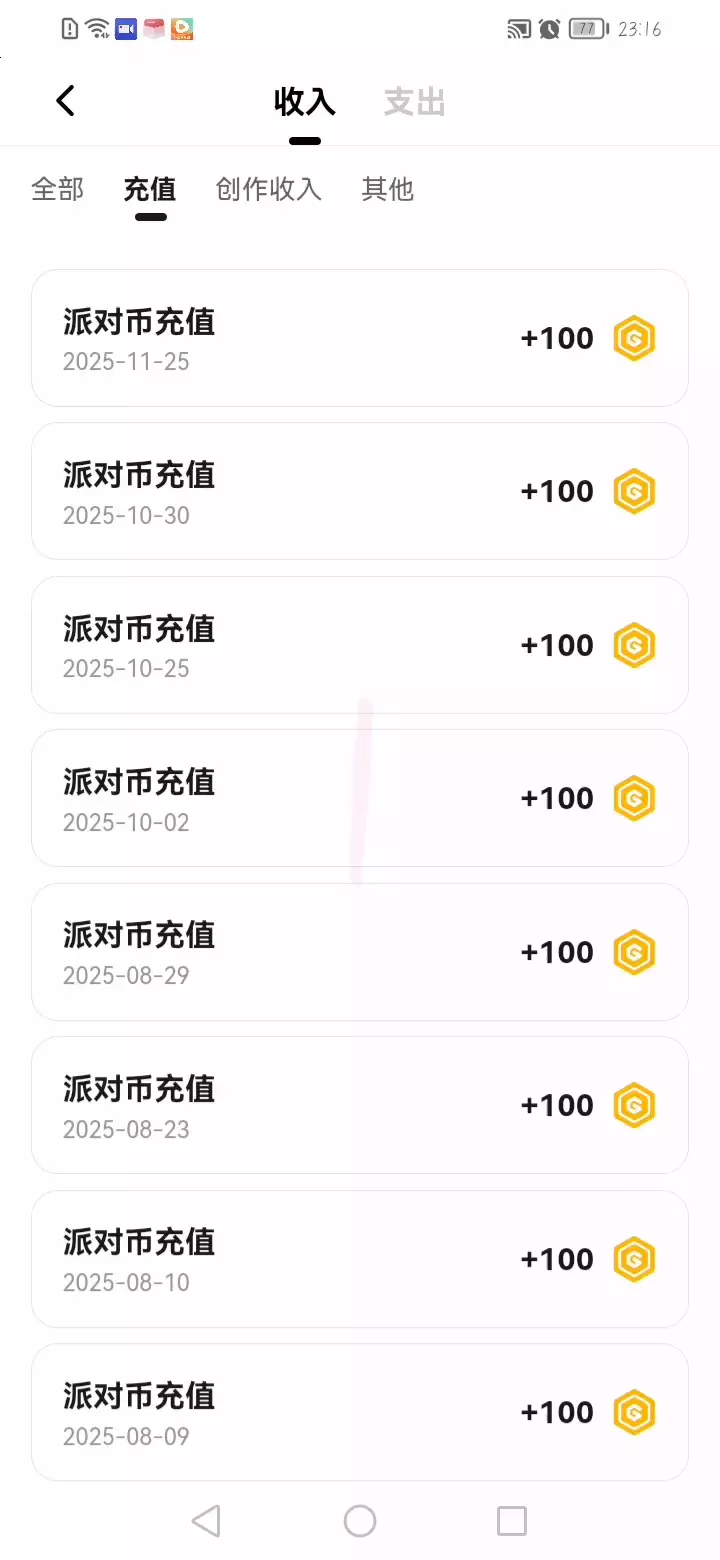View the 2025-10-02 派对币充值 record

[x=360, y=798]
